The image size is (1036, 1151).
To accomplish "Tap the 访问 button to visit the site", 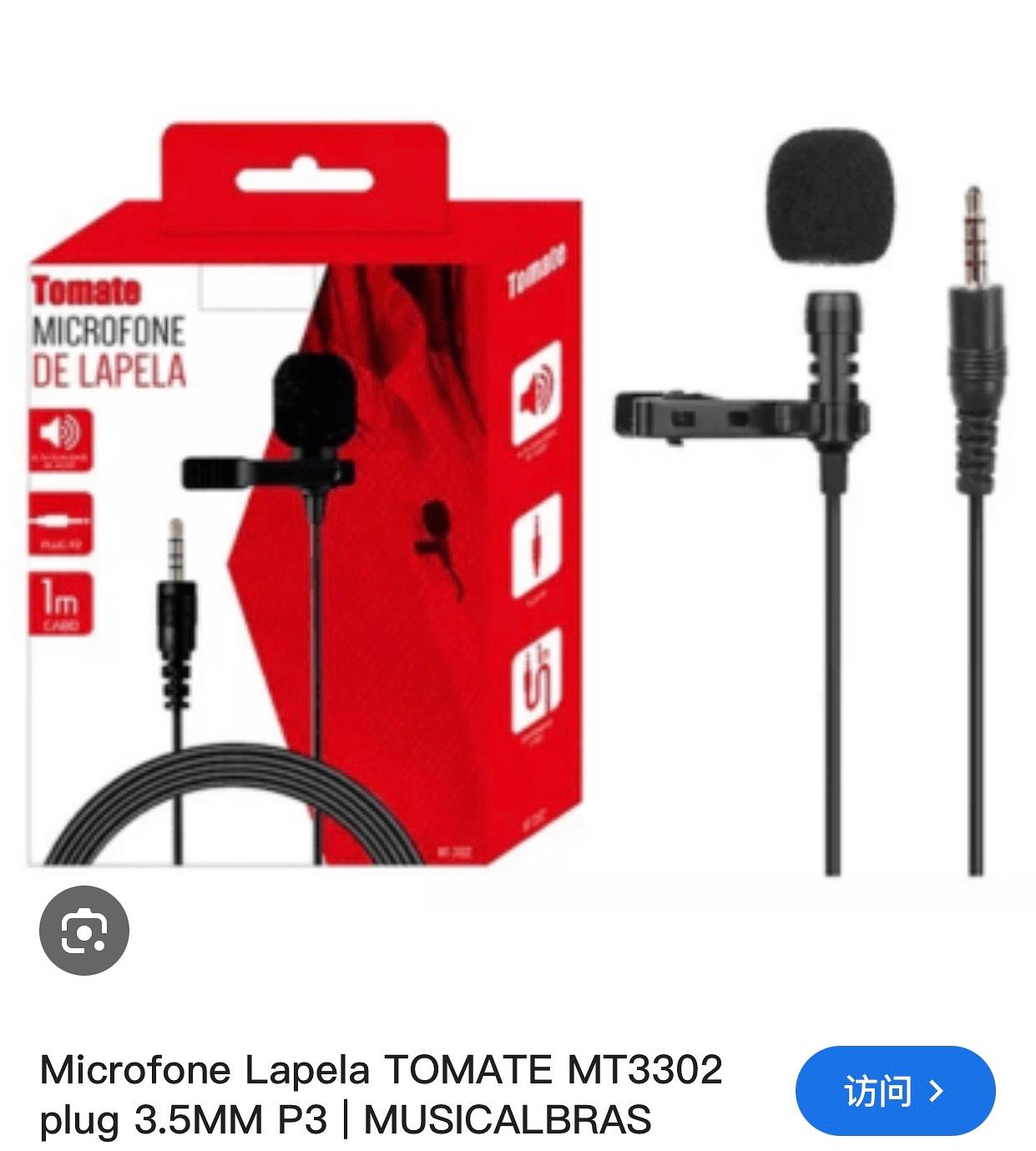I will point(895,1091).
